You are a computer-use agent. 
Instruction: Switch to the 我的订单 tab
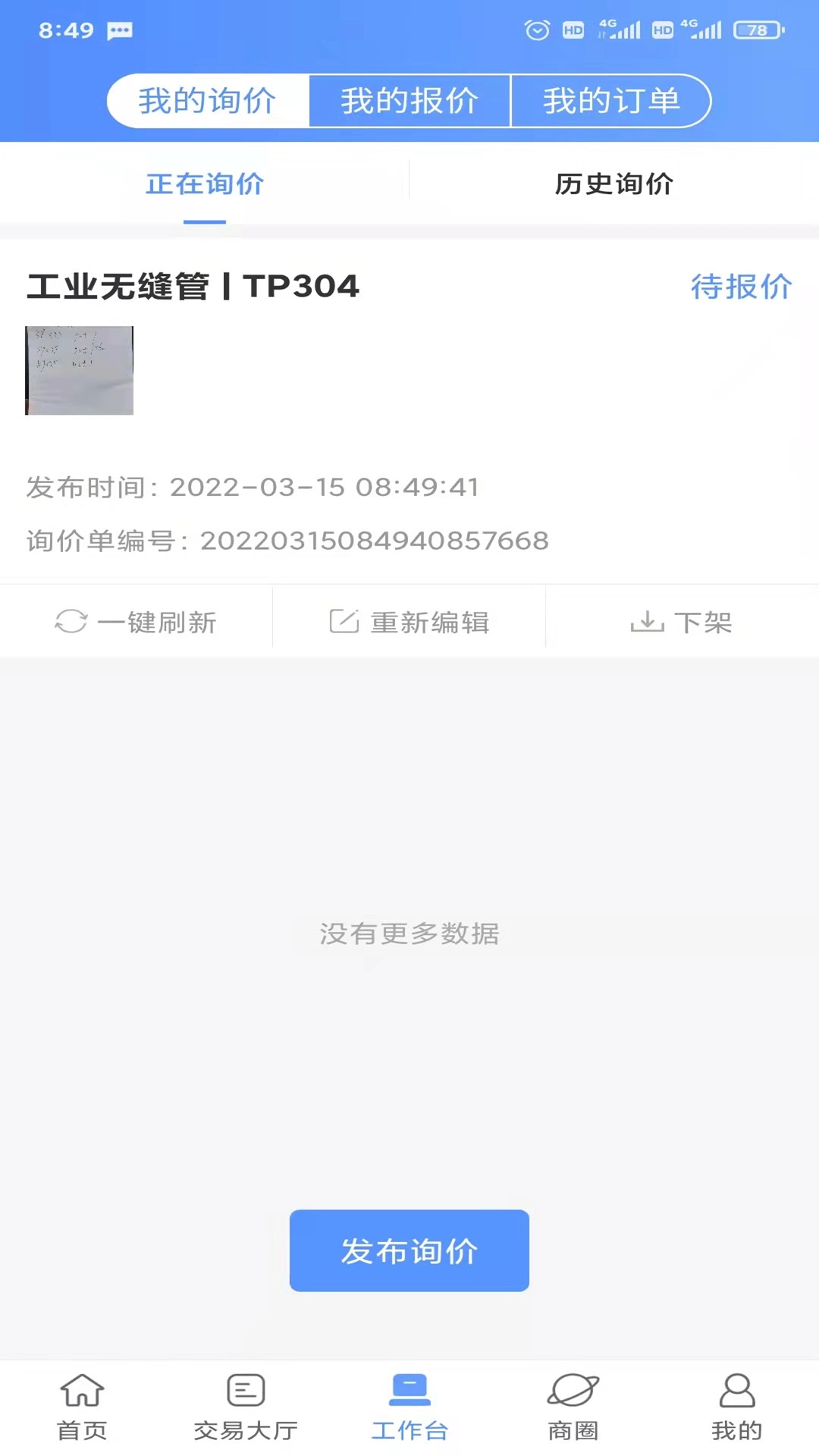click(x=611, y=100)
